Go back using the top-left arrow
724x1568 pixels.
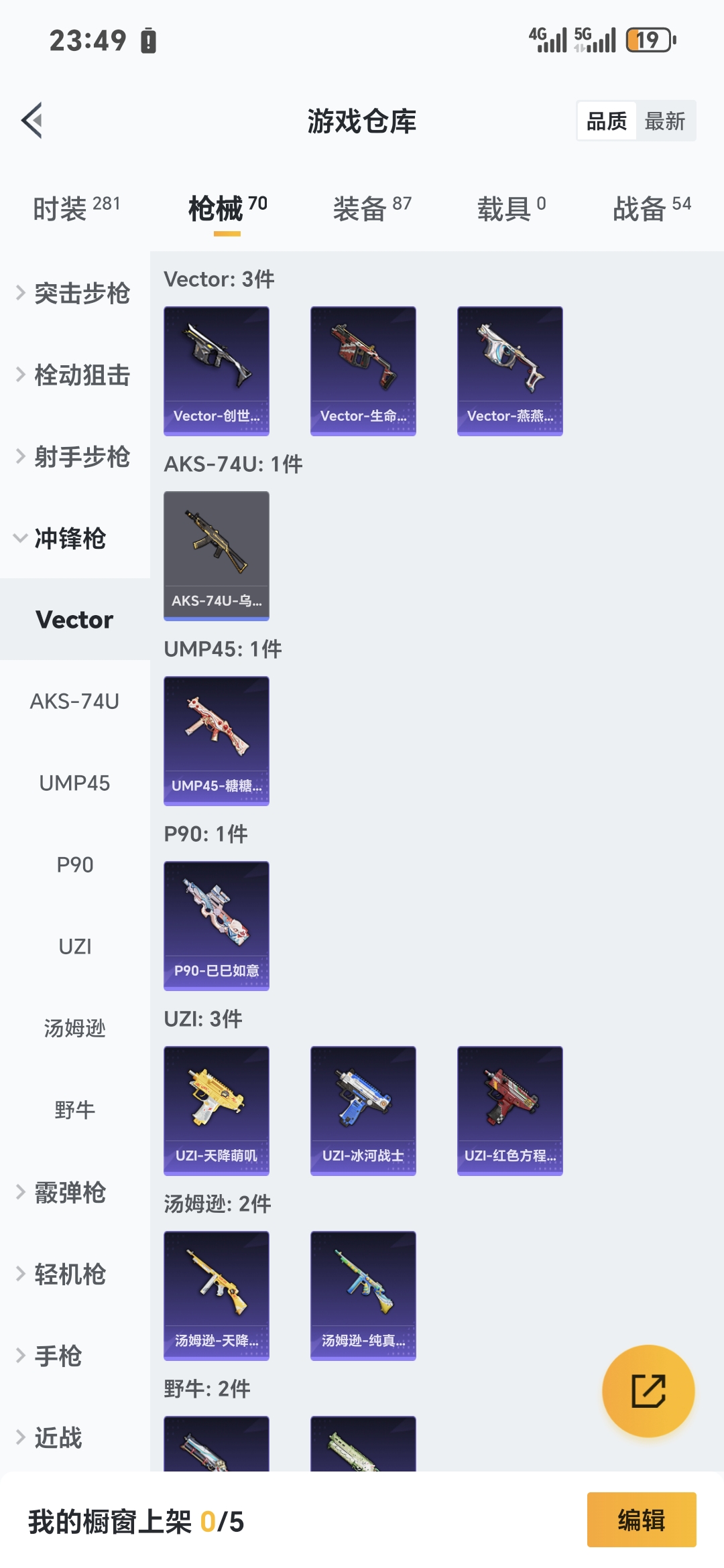click(x=32, y=121)
